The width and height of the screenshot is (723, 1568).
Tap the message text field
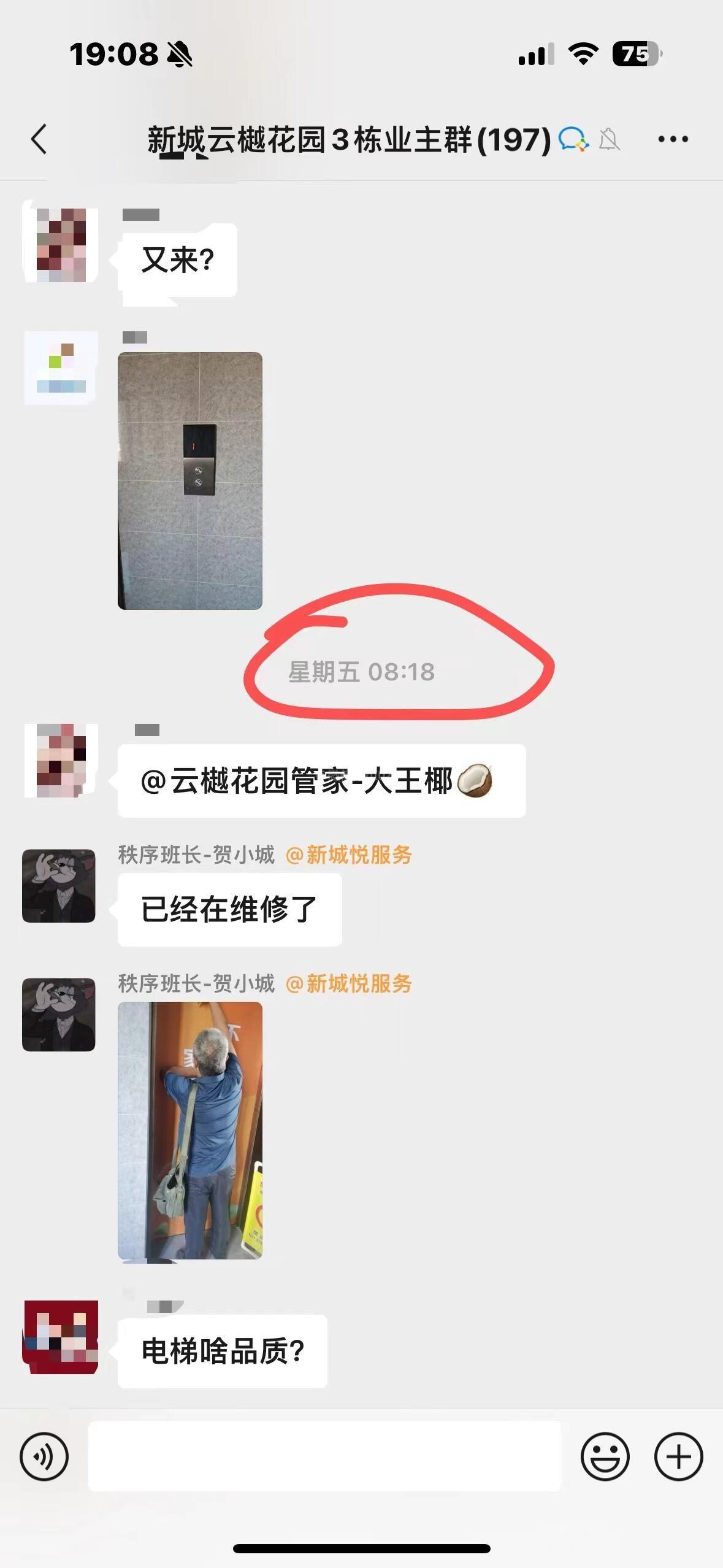click(324, 1456)
